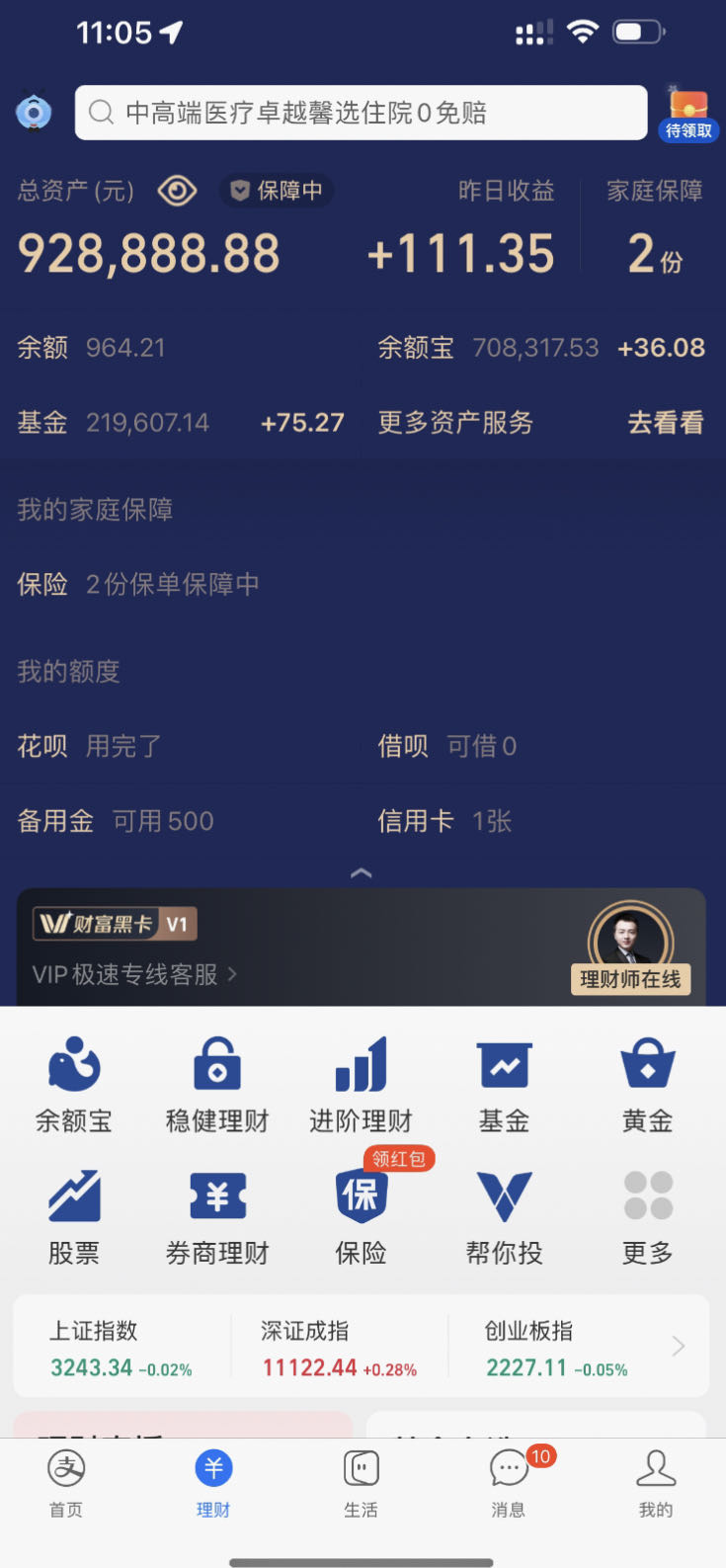Open 保险 with the 领红包 badge
726x1568 pixels.
pyautogui.click(x=361, y=1217)
